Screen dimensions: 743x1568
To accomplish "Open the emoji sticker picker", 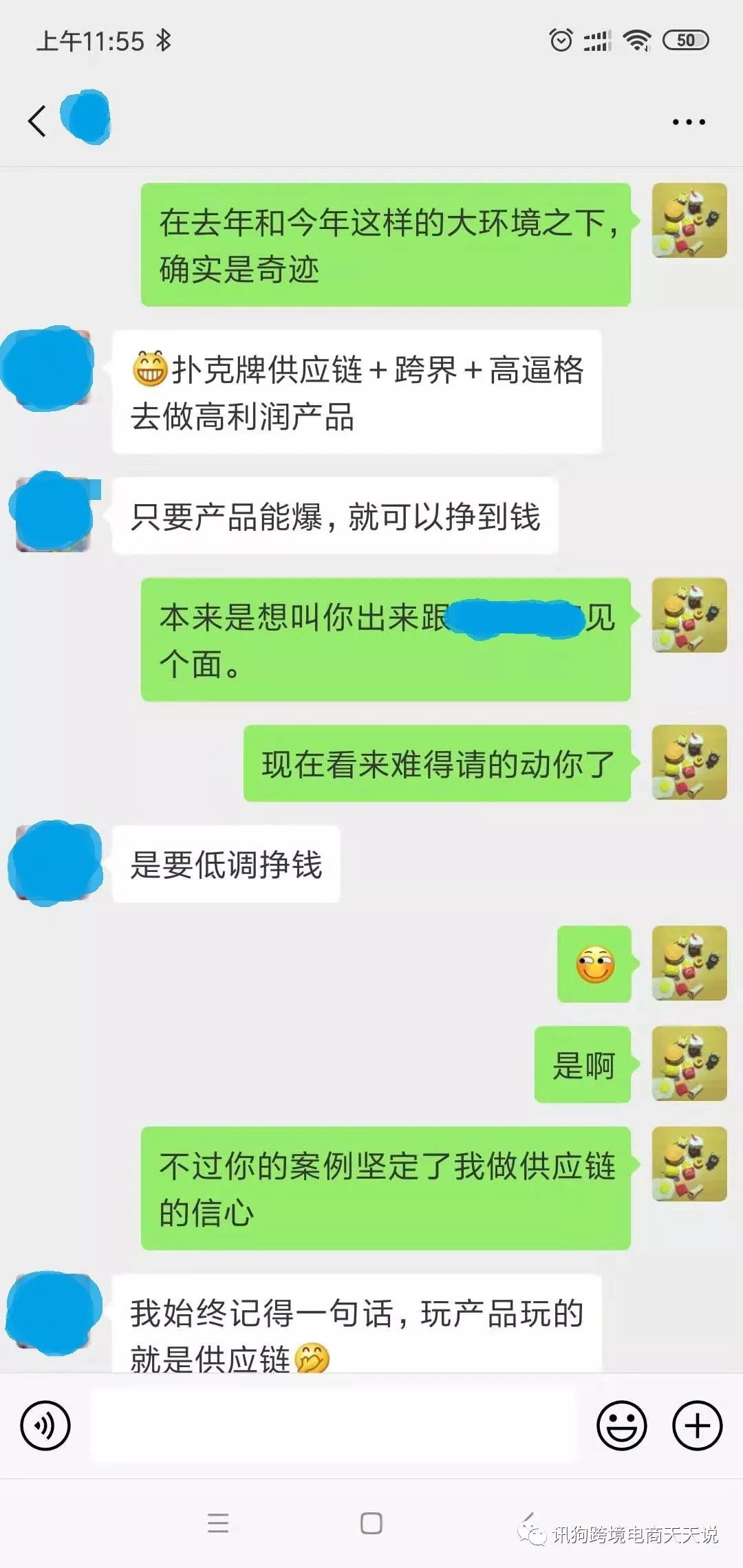I will (621, 1426).
